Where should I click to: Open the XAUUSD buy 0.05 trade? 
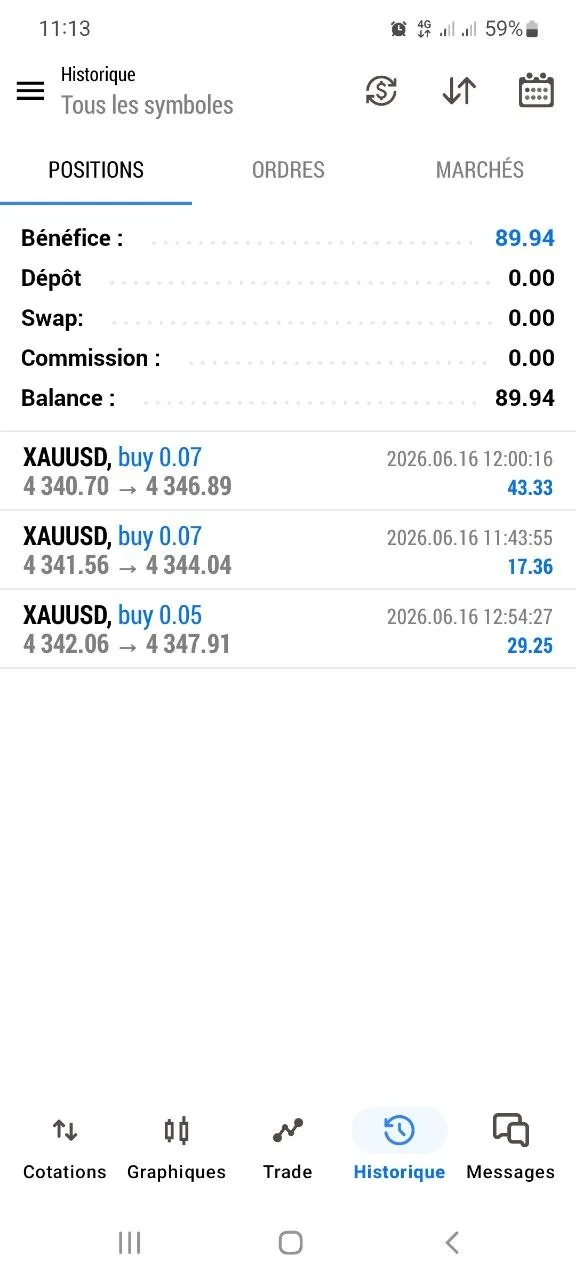click(x=288, y=630)
